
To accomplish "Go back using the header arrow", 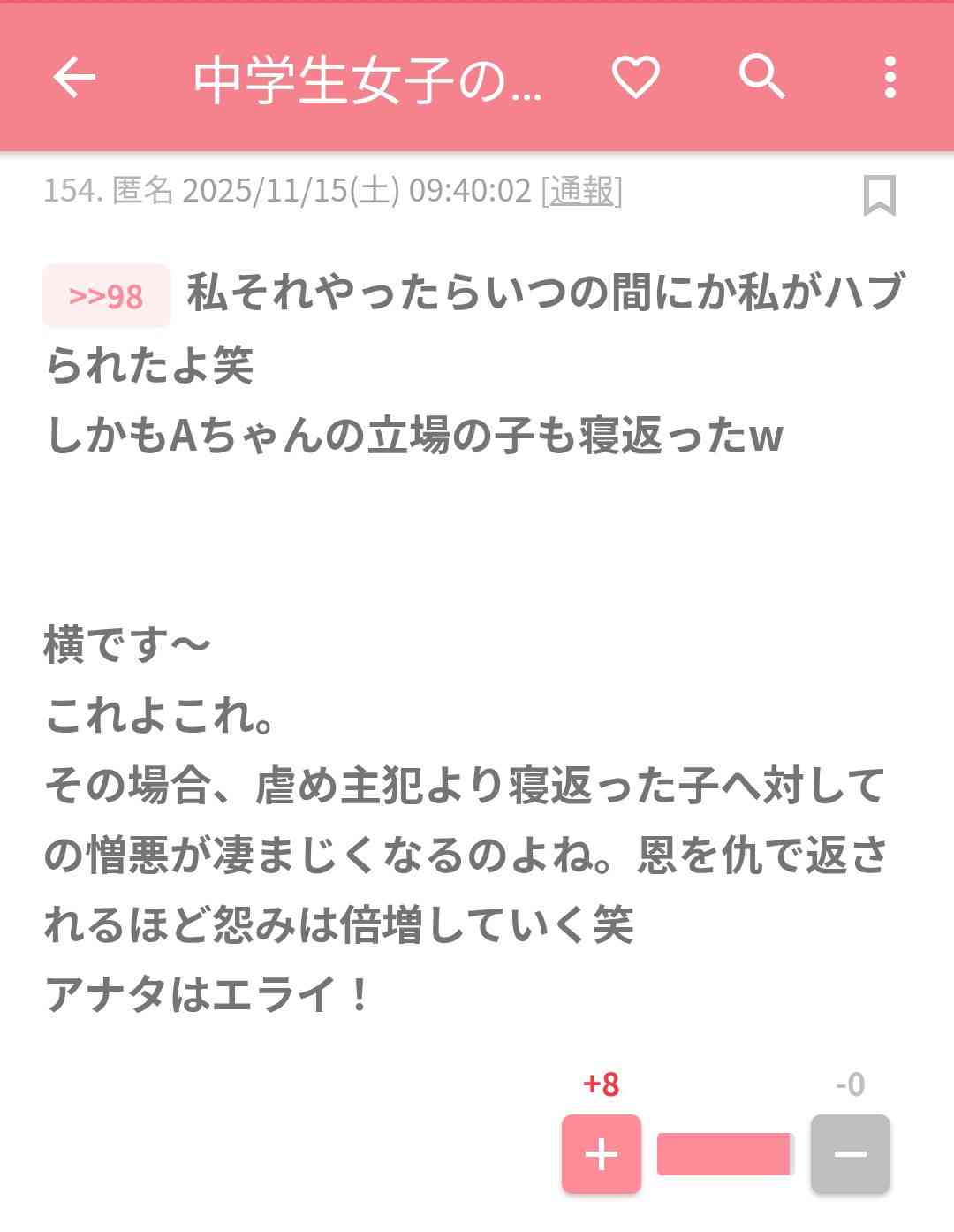I will tap(74, 78).
